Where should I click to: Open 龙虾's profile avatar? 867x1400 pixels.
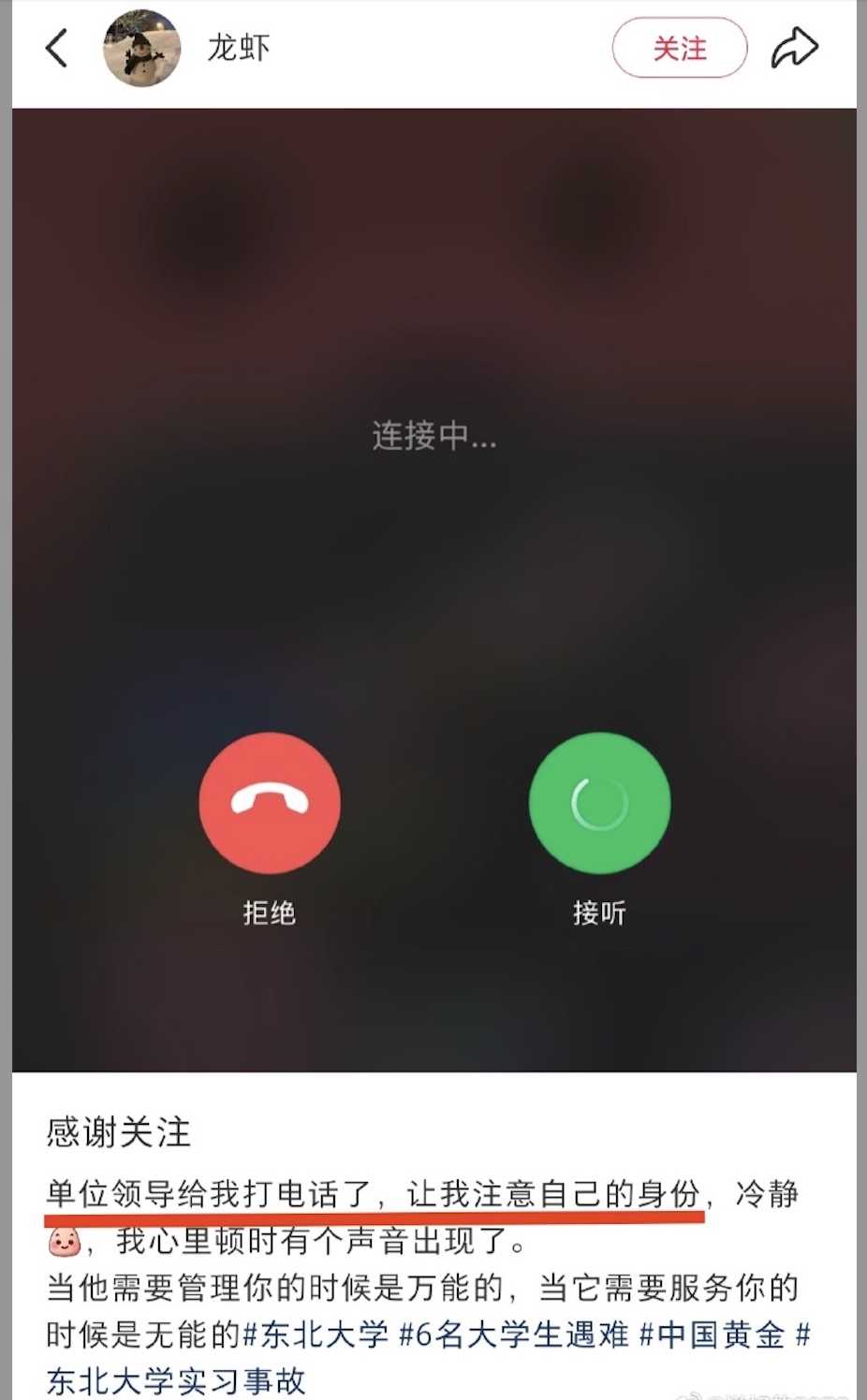point(141,48)
